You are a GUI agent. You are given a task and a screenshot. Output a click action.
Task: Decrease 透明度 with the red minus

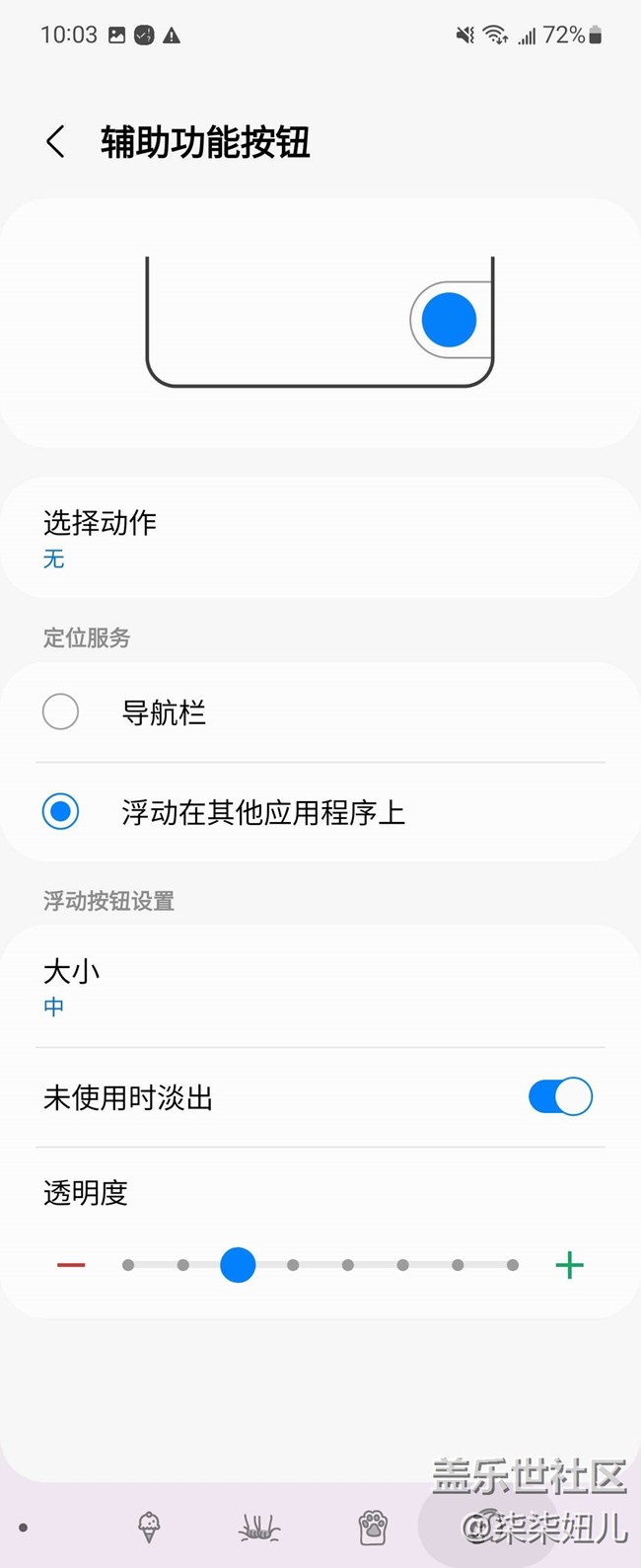tap(71, 1265)
